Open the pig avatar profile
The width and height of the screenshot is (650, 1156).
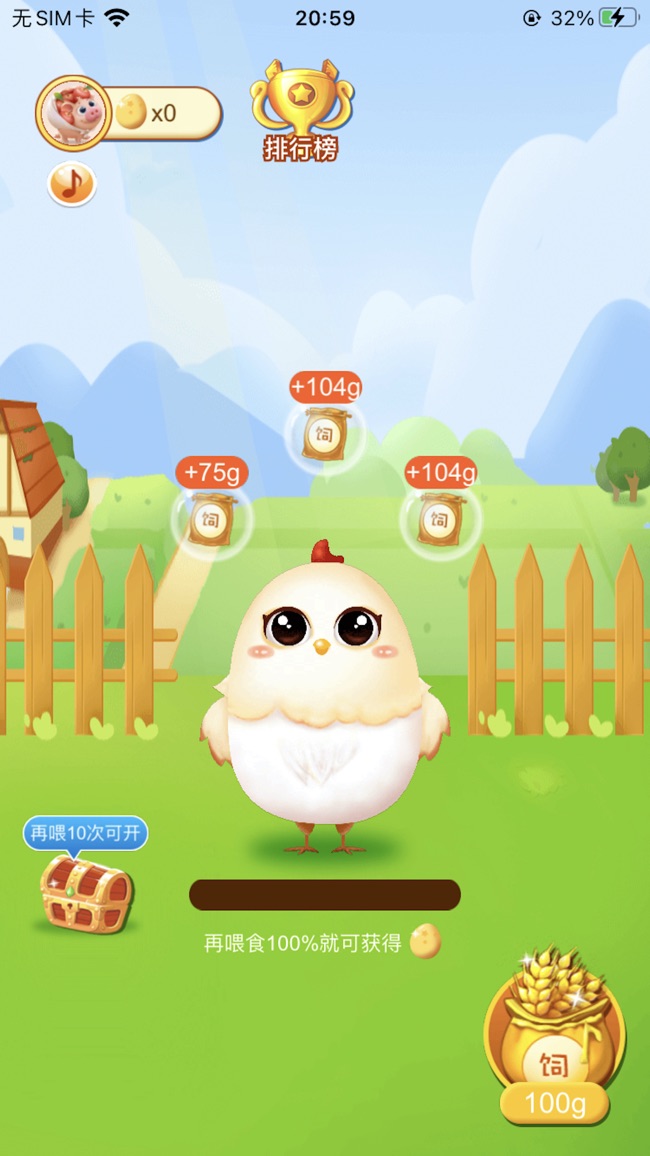click(x=72, y=112)
